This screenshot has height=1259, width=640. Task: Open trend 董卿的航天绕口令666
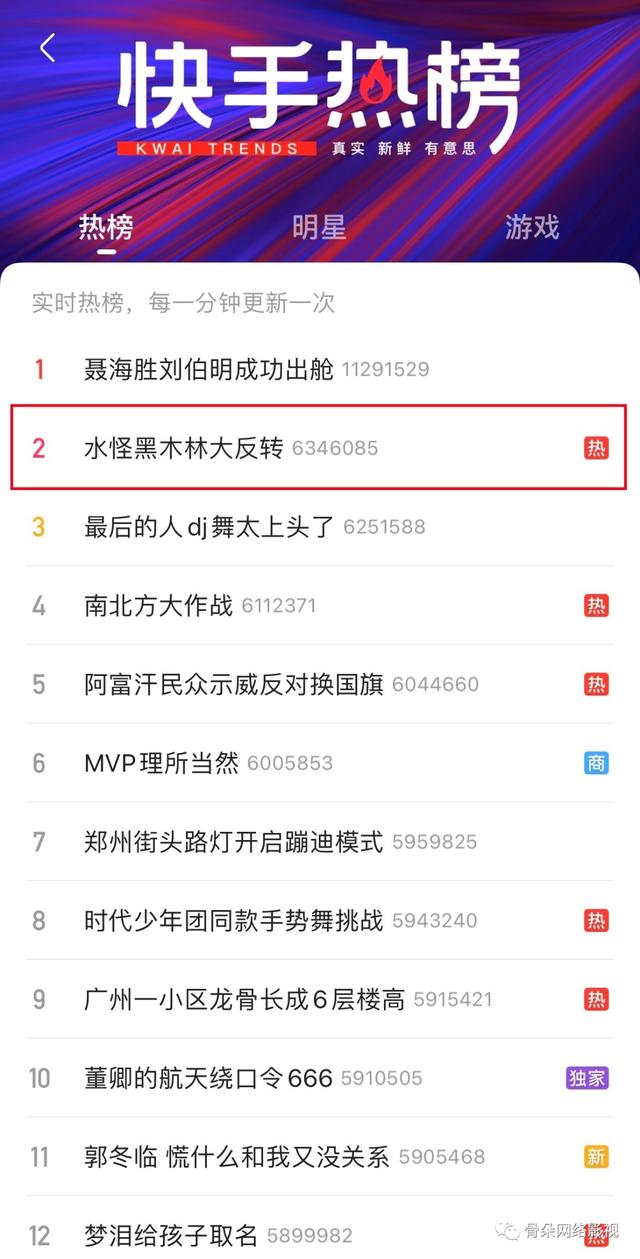[208, 1078]
